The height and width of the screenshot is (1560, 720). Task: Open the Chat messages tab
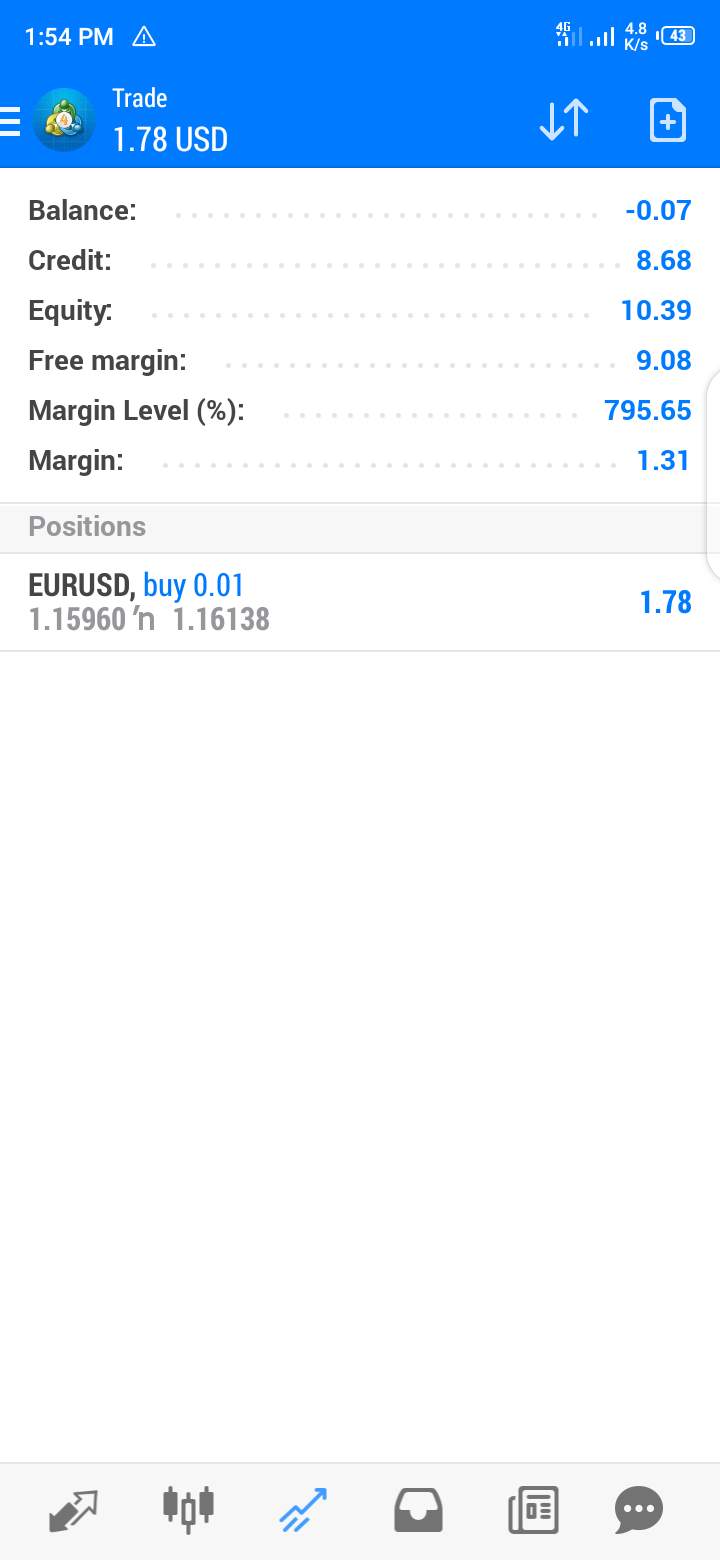(639, 1510)
